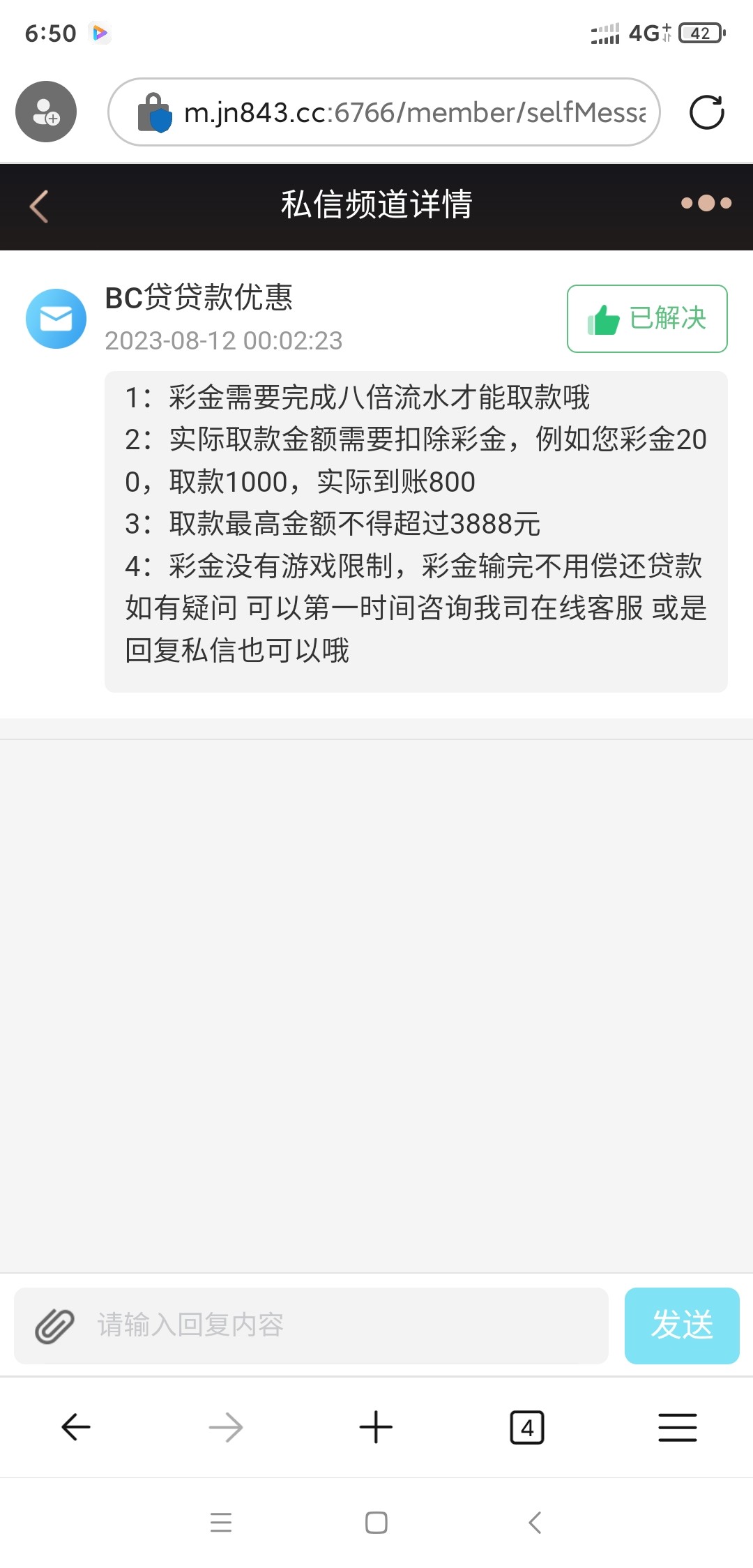Tap the reply input field 请输入回复内容
The image size is (753, 1568).
314,1326
